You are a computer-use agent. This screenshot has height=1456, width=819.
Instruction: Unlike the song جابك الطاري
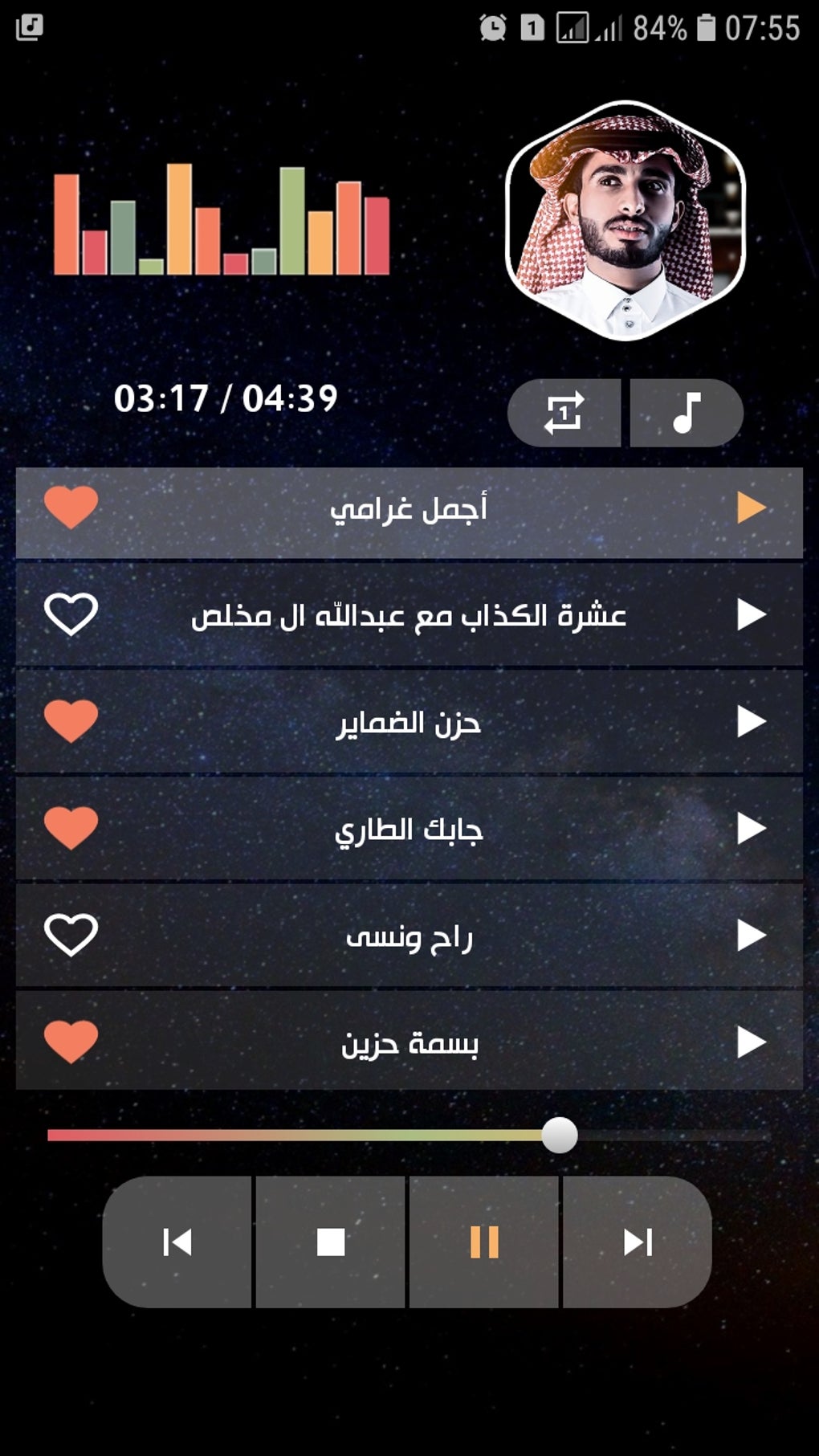pos(71,828)
